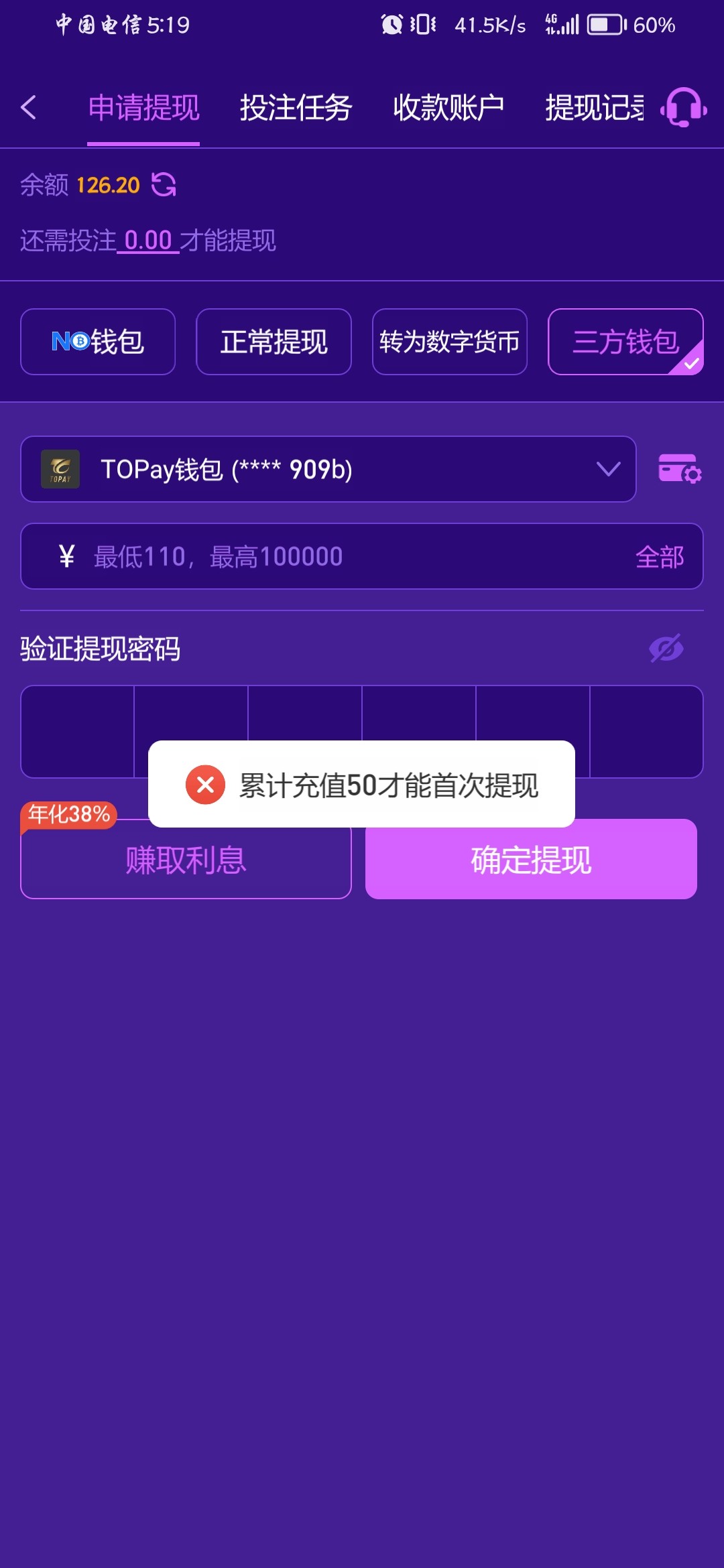Focus the withdrawal amount field
The height and width of the screenshot is (1568, 724).
point(349,556)
